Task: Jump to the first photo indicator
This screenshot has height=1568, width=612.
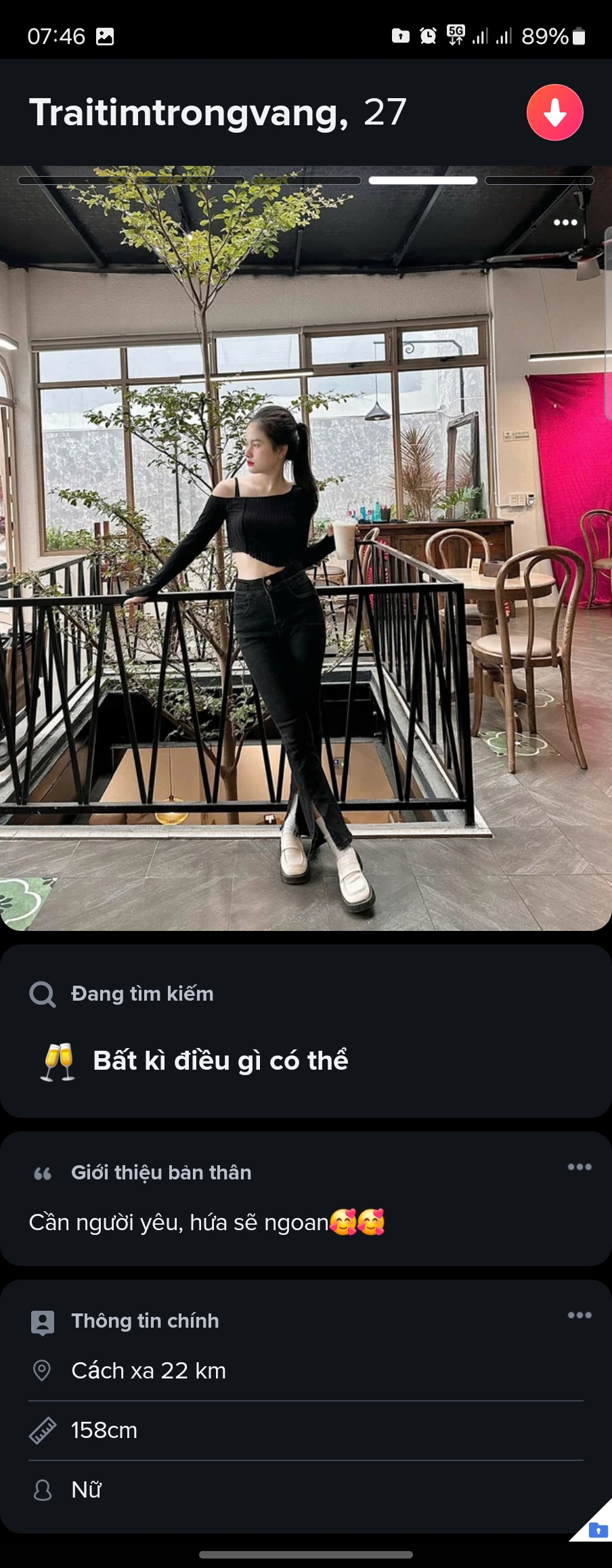Action: coord(131,181)
